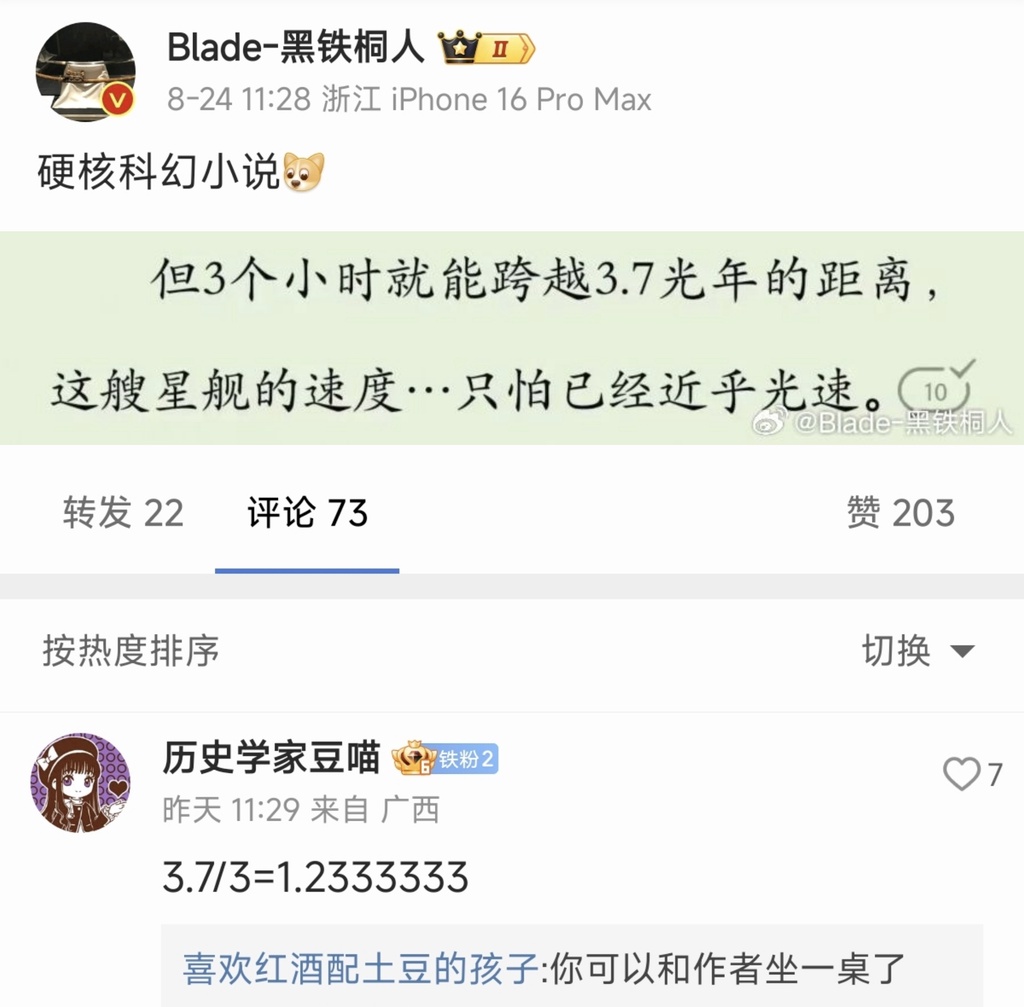Like 历史学家豆喵's comment
The image size is (1024, 1007).
(972, 774)
